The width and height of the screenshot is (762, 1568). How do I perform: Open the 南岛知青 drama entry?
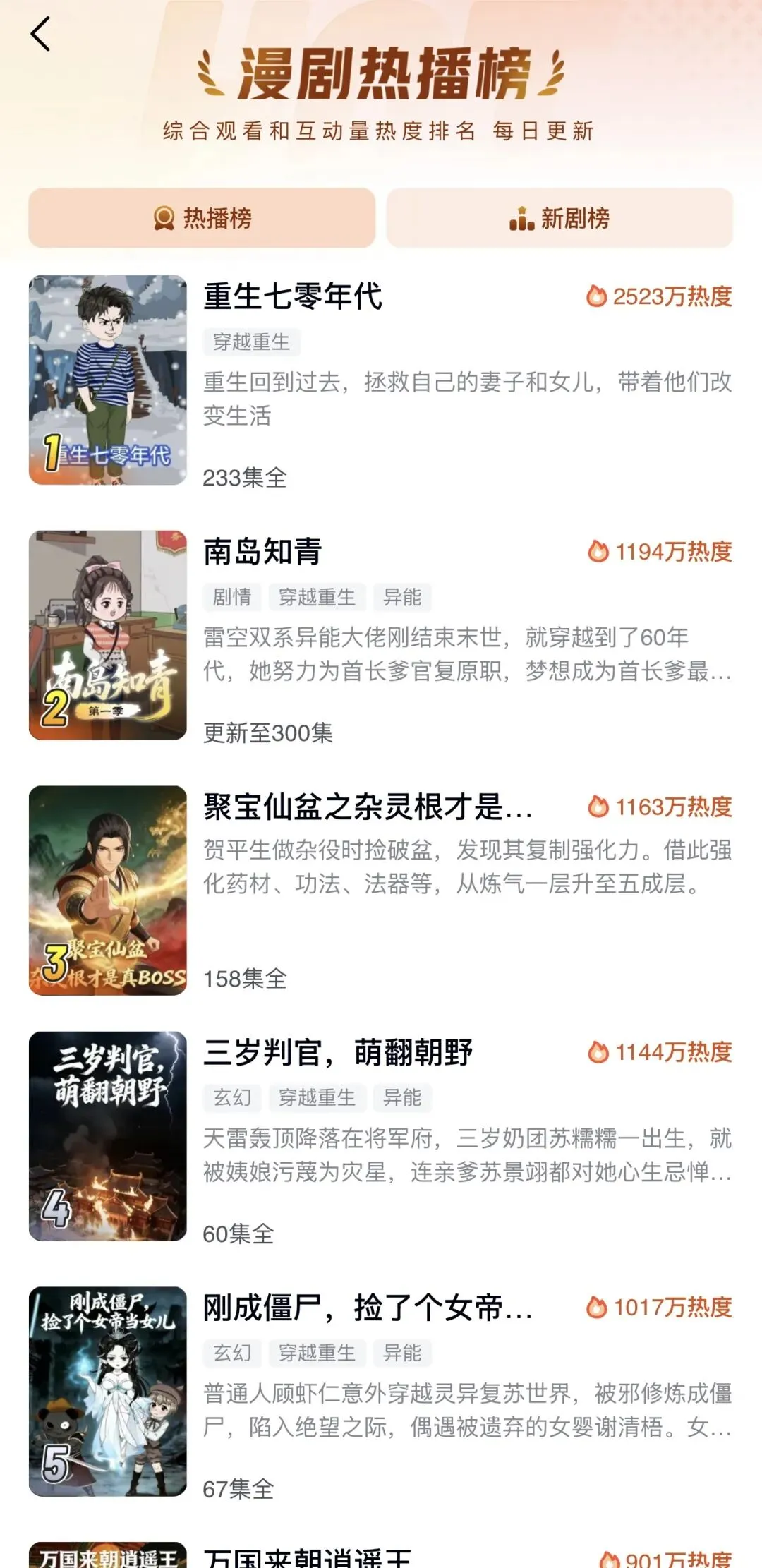381,635
